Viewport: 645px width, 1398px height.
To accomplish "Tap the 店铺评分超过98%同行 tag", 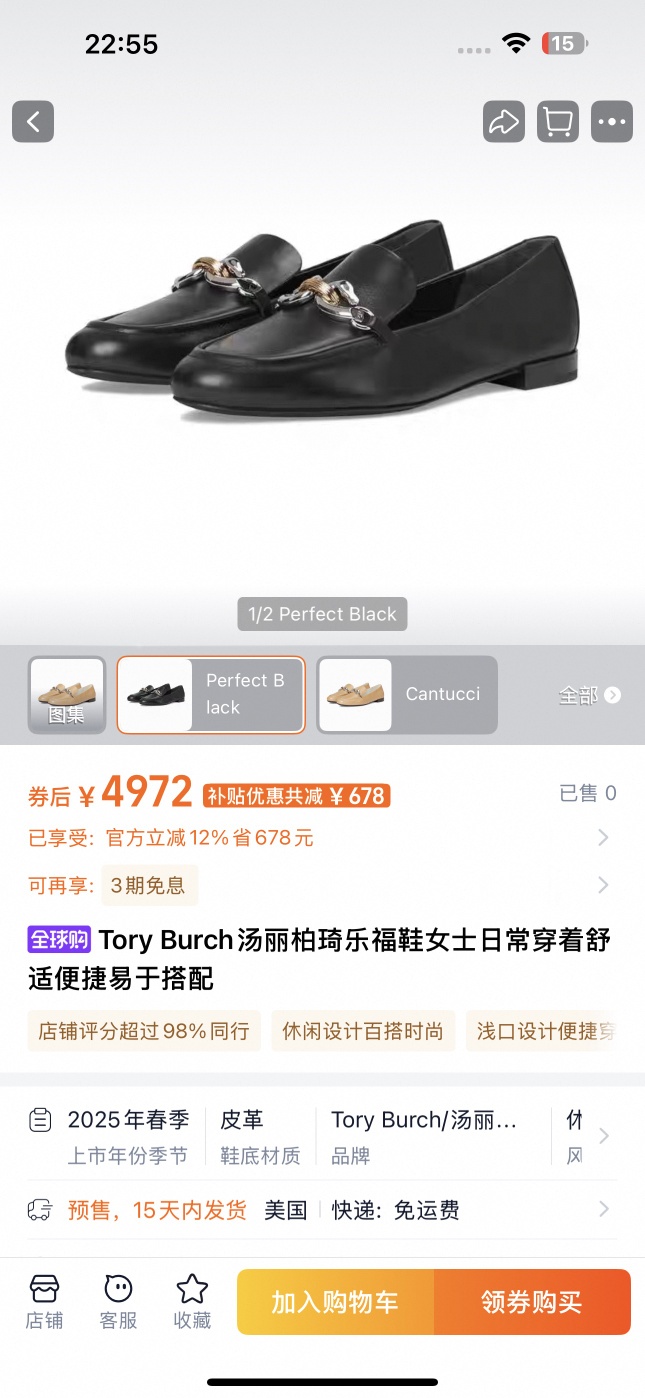I will pyautogui.click(x=144, y=1031).
